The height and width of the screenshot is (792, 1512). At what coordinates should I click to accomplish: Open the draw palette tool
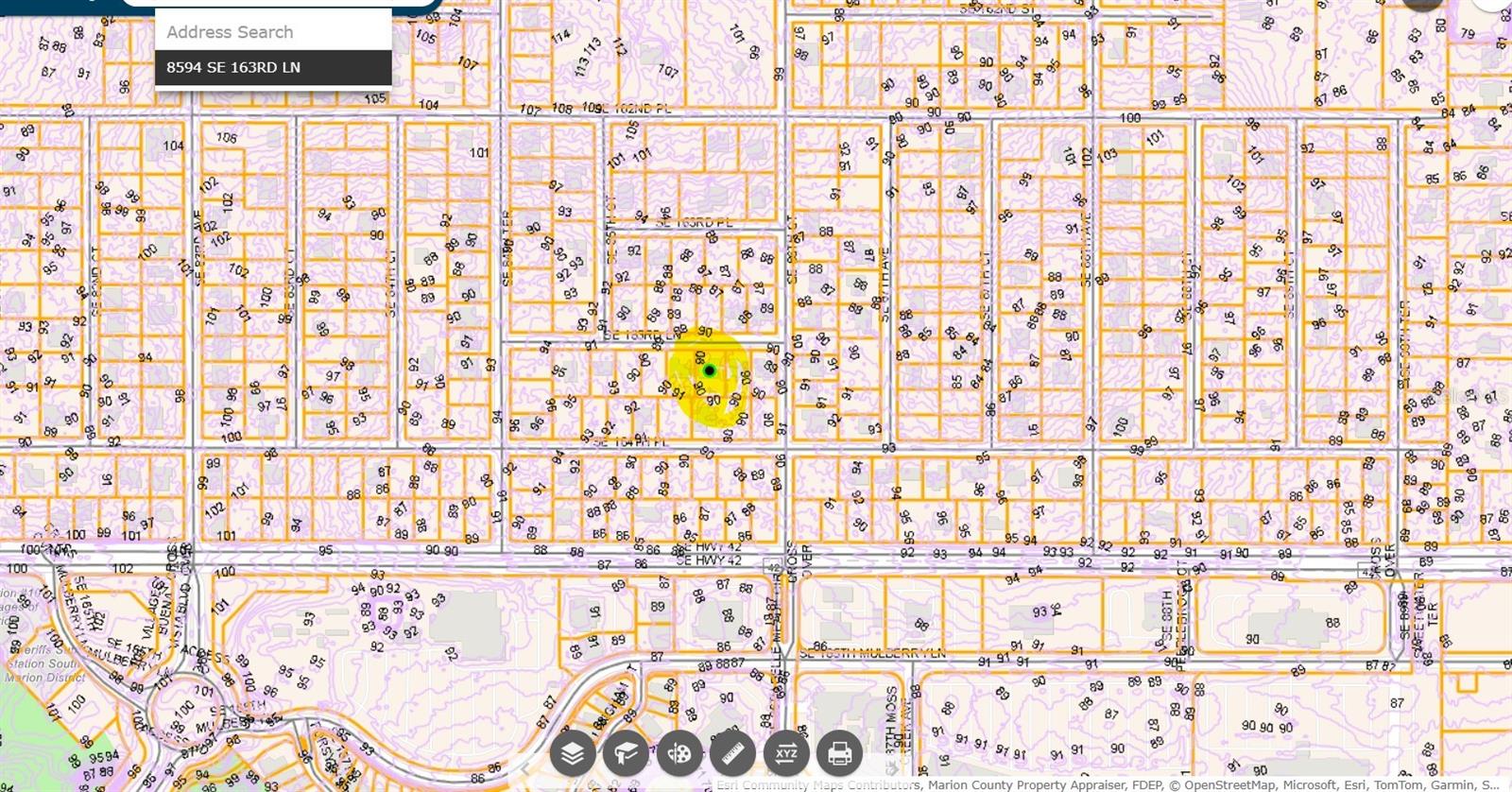[x=679, y=753]
